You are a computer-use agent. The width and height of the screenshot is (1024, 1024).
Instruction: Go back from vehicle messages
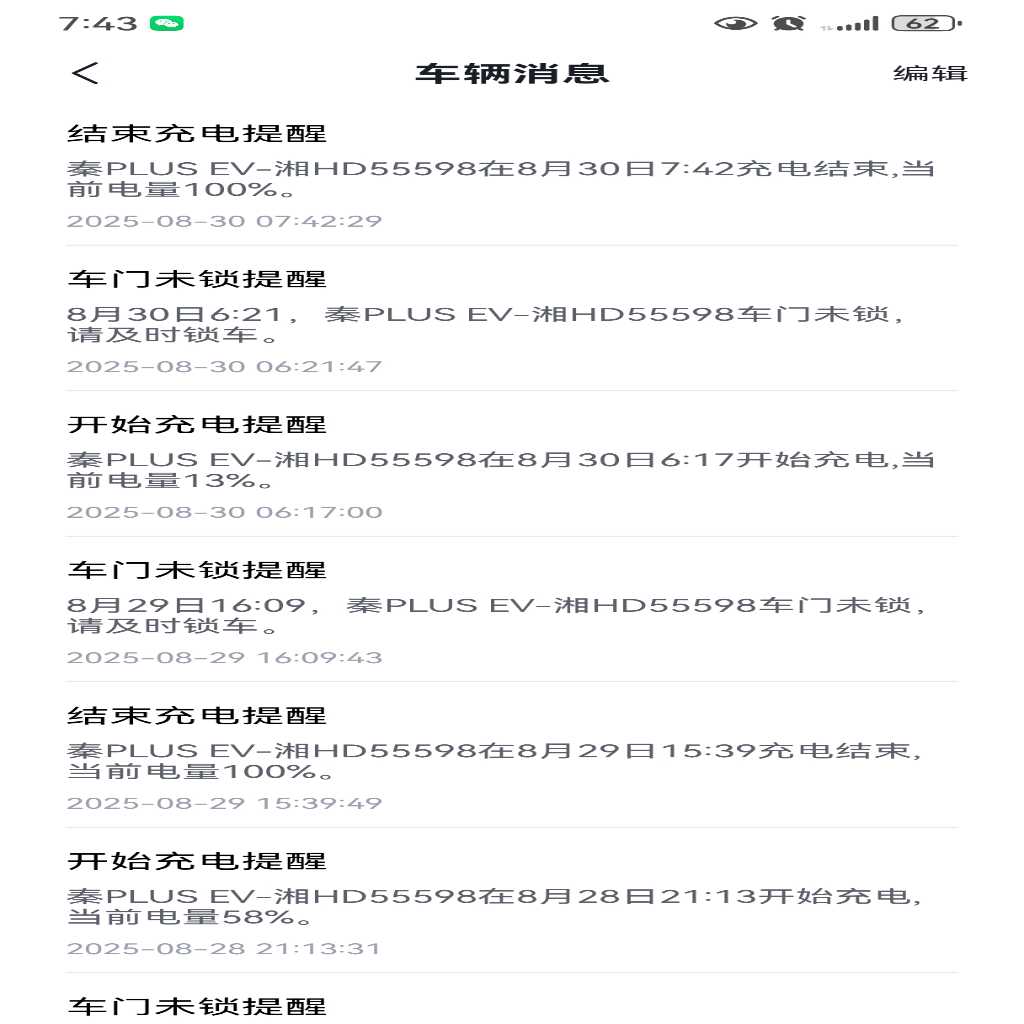click(x=86, y=73)
